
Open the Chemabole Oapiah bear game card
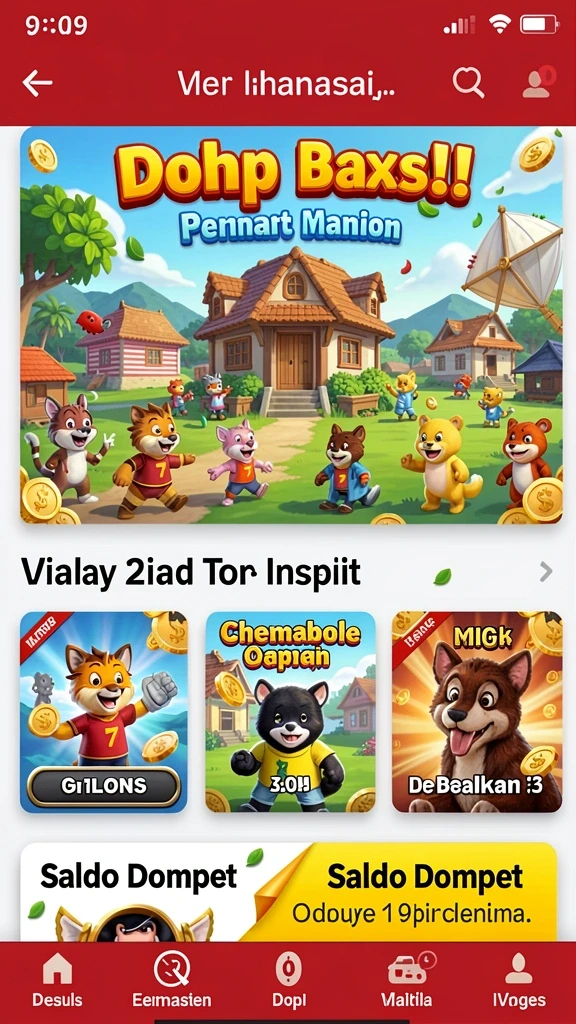coord(291,712)
